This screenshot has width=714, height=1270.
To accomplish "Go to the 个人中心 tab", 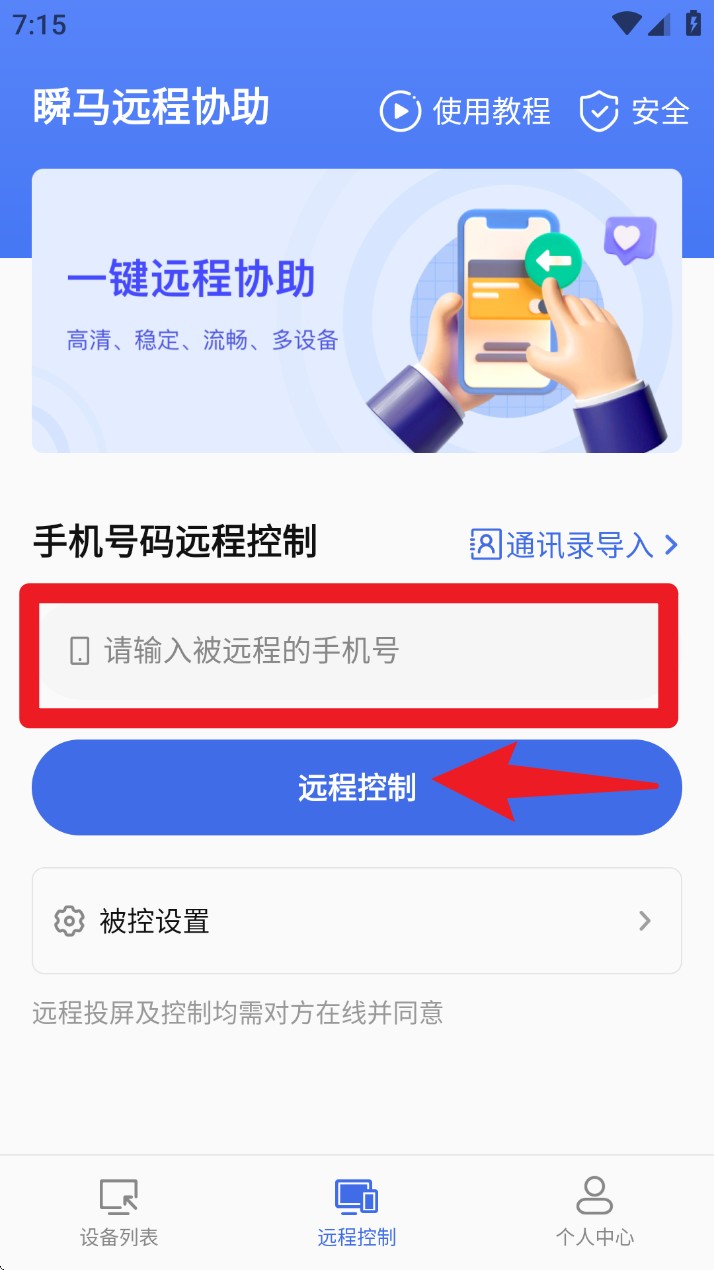I will (595, 1212).
